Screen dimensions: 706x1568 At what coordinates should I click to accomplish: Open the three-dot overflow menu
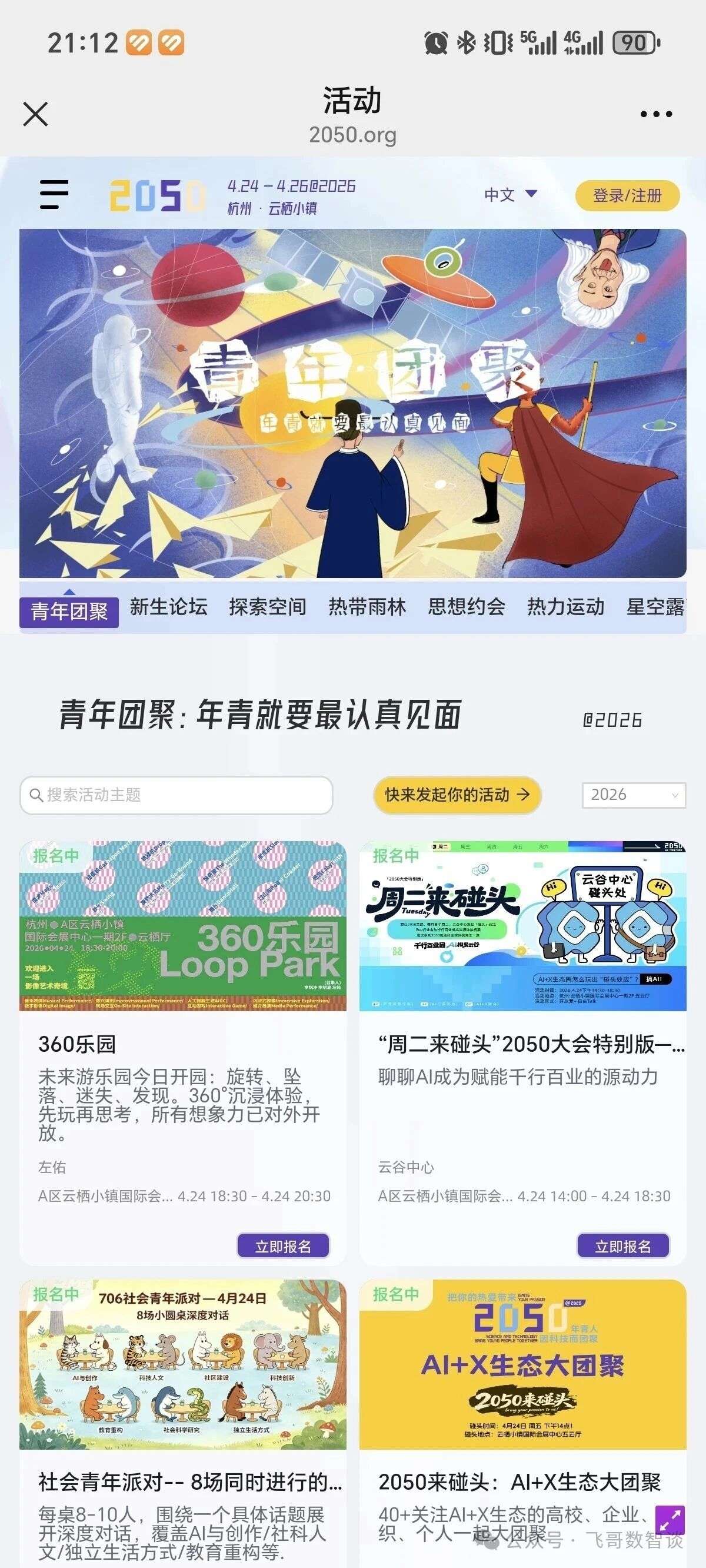point(656,114)
